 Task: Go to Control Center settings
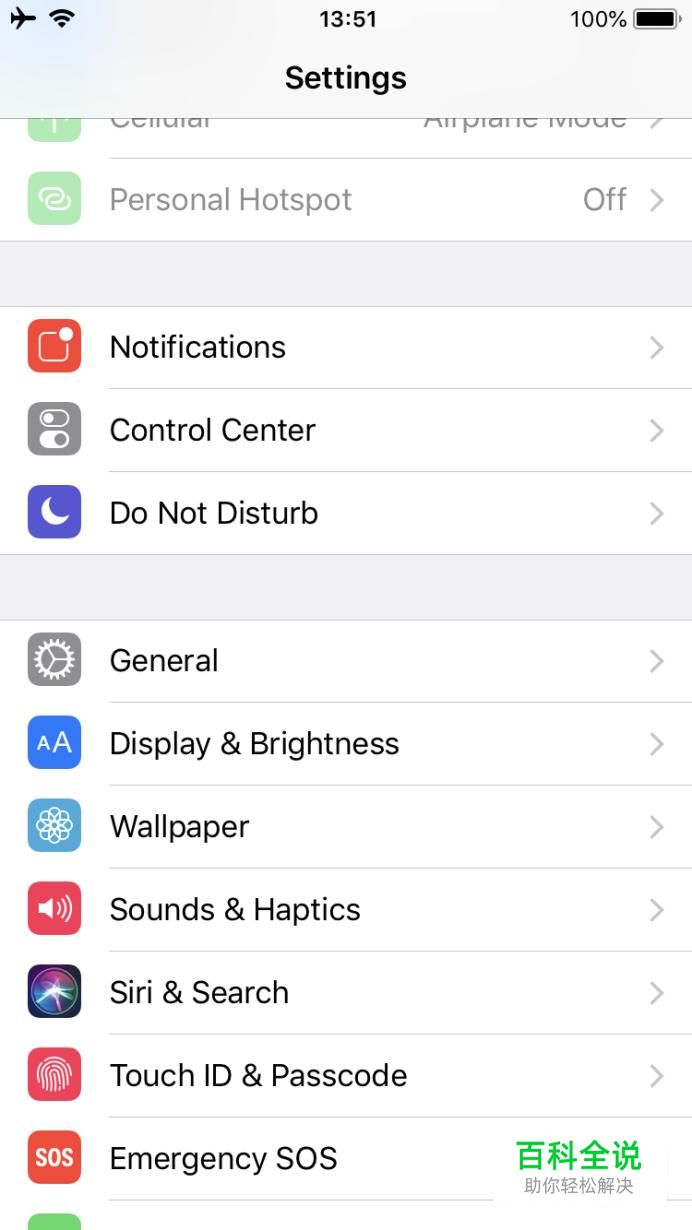pyautogui.click(x=346, y=430)
